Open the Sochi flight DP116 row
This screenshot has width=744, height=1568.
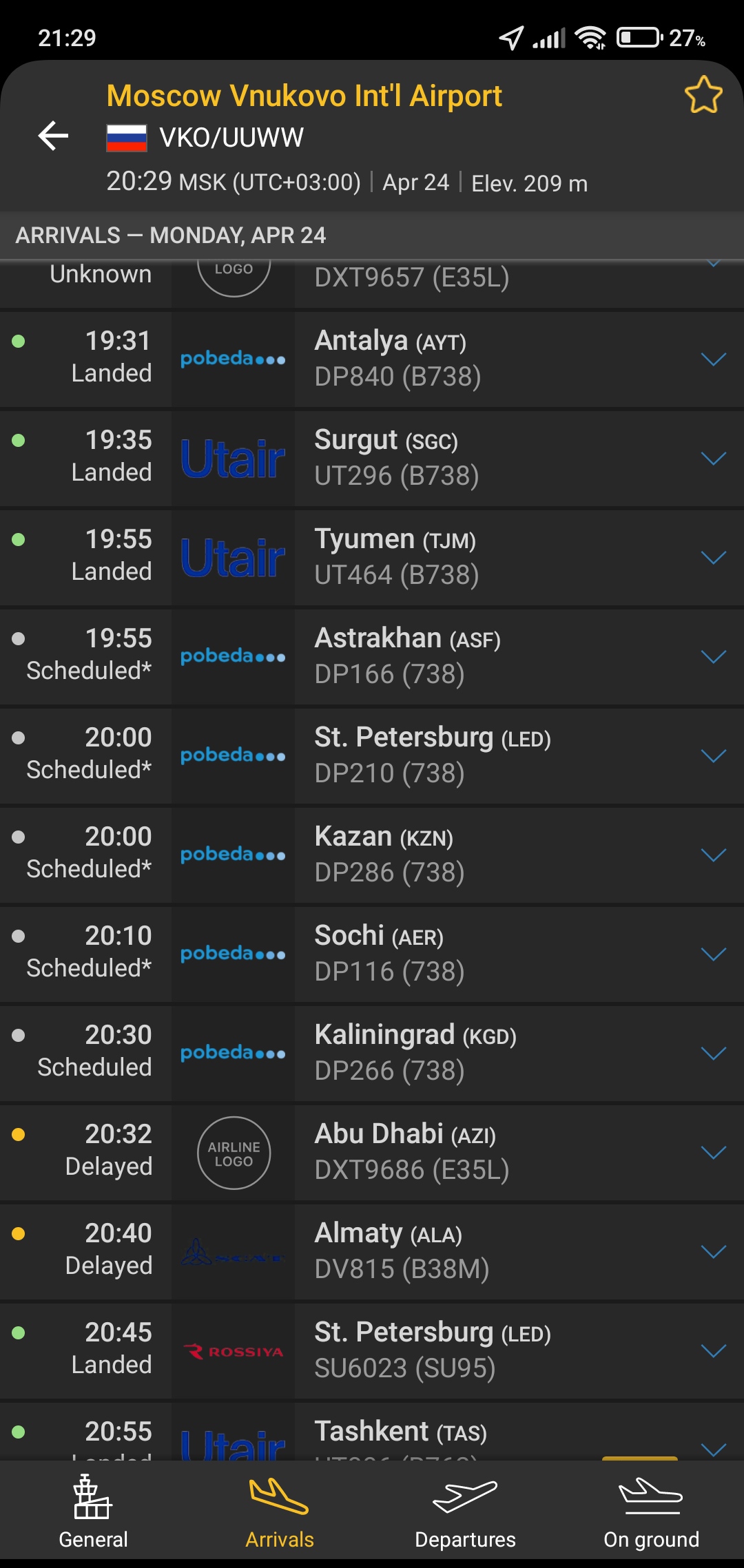448,954
